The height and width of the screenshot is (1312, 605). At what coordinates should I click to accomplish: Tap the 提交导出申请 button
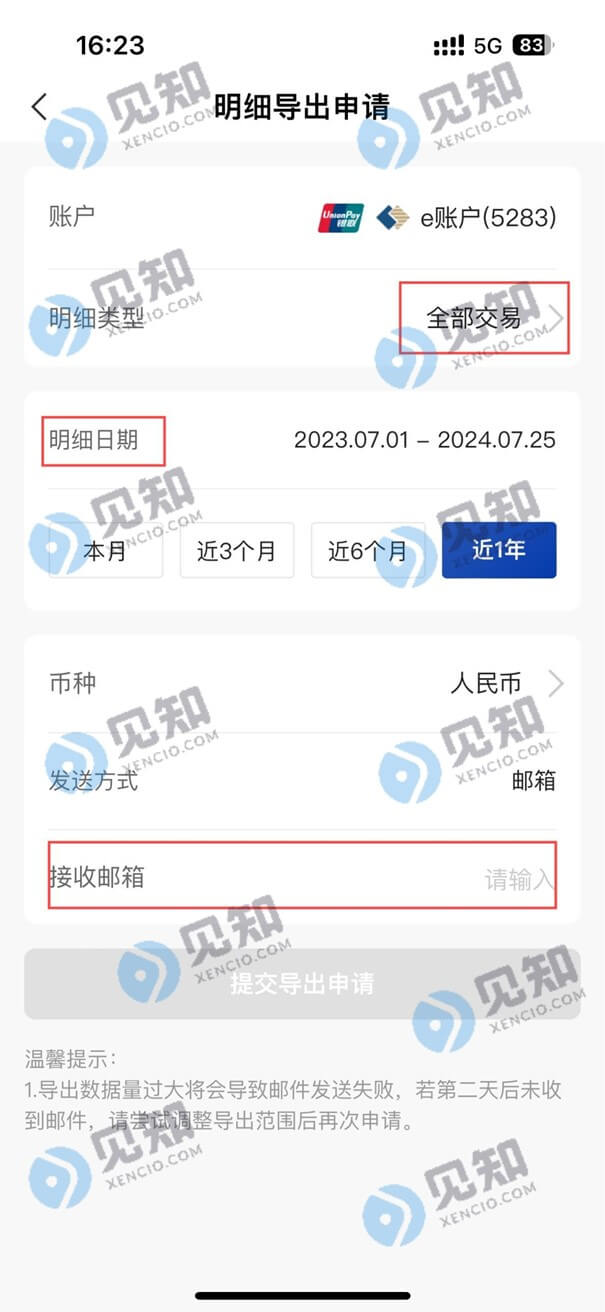(302, 984)
